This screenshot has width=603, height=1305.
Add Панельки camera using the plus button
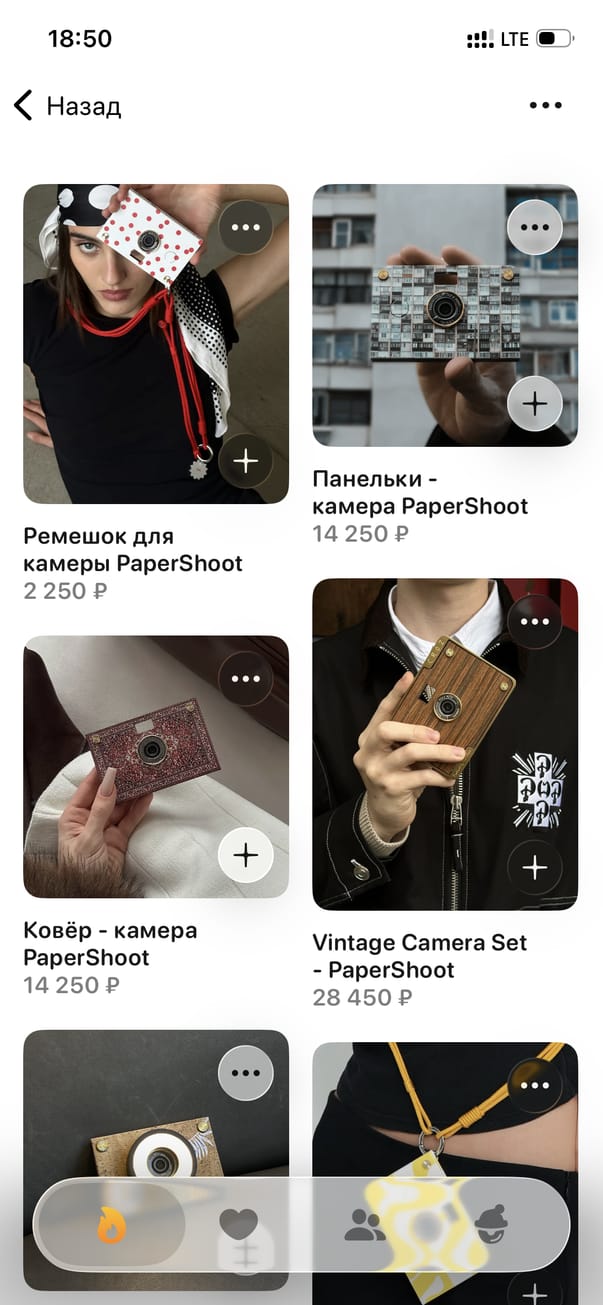(x=535, y=404)
